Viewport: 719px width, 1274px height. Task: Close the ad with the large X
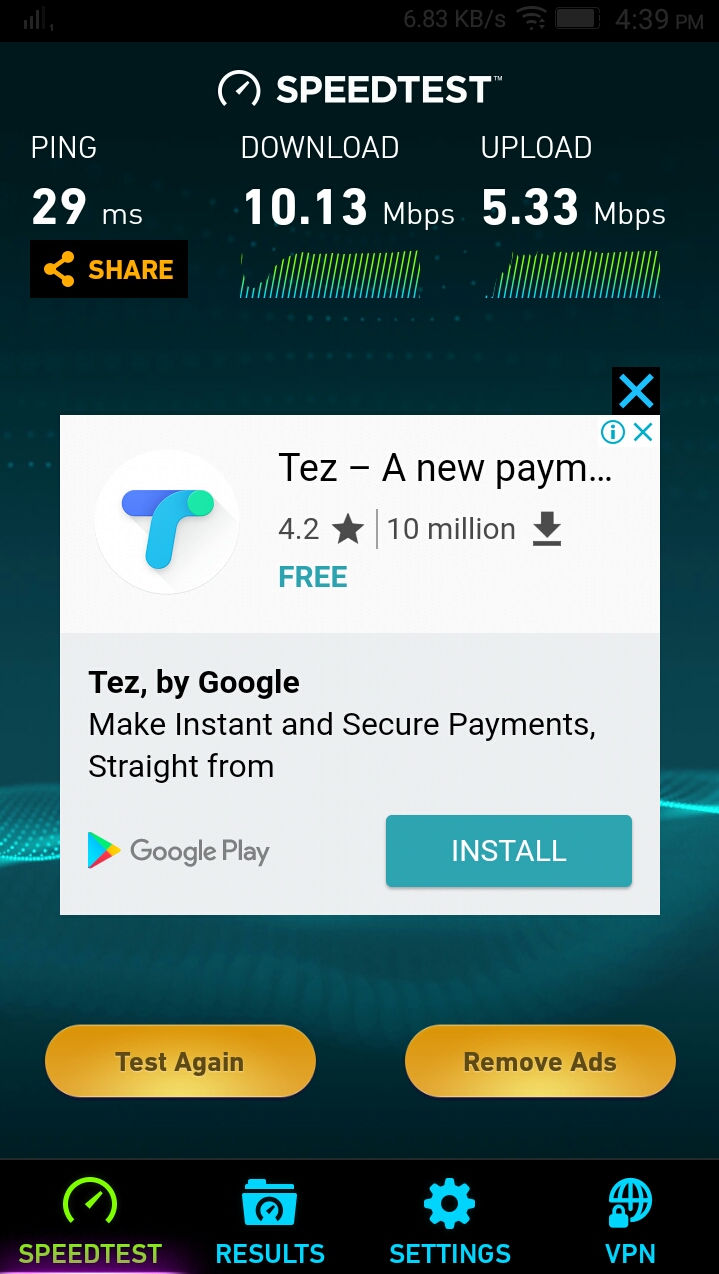(636, 392)
